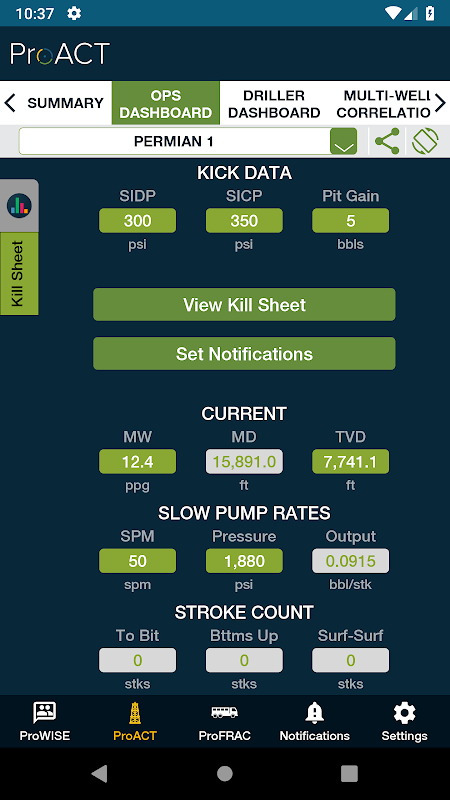450x800 pixels.
Task: Tap the share icon
Action: coord(387,141)
